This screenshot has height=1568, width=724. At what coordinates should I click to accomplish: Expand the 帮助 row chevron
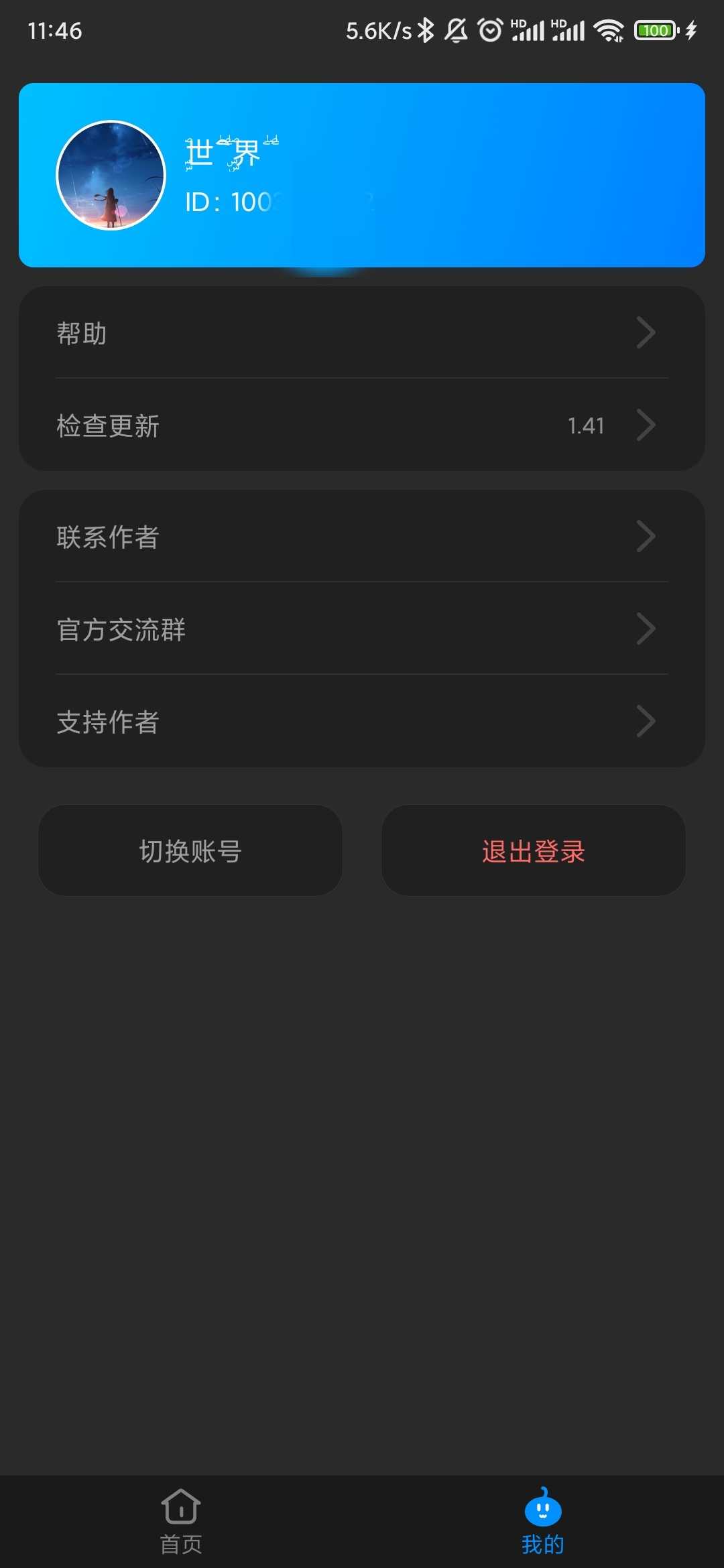point(646,332)
